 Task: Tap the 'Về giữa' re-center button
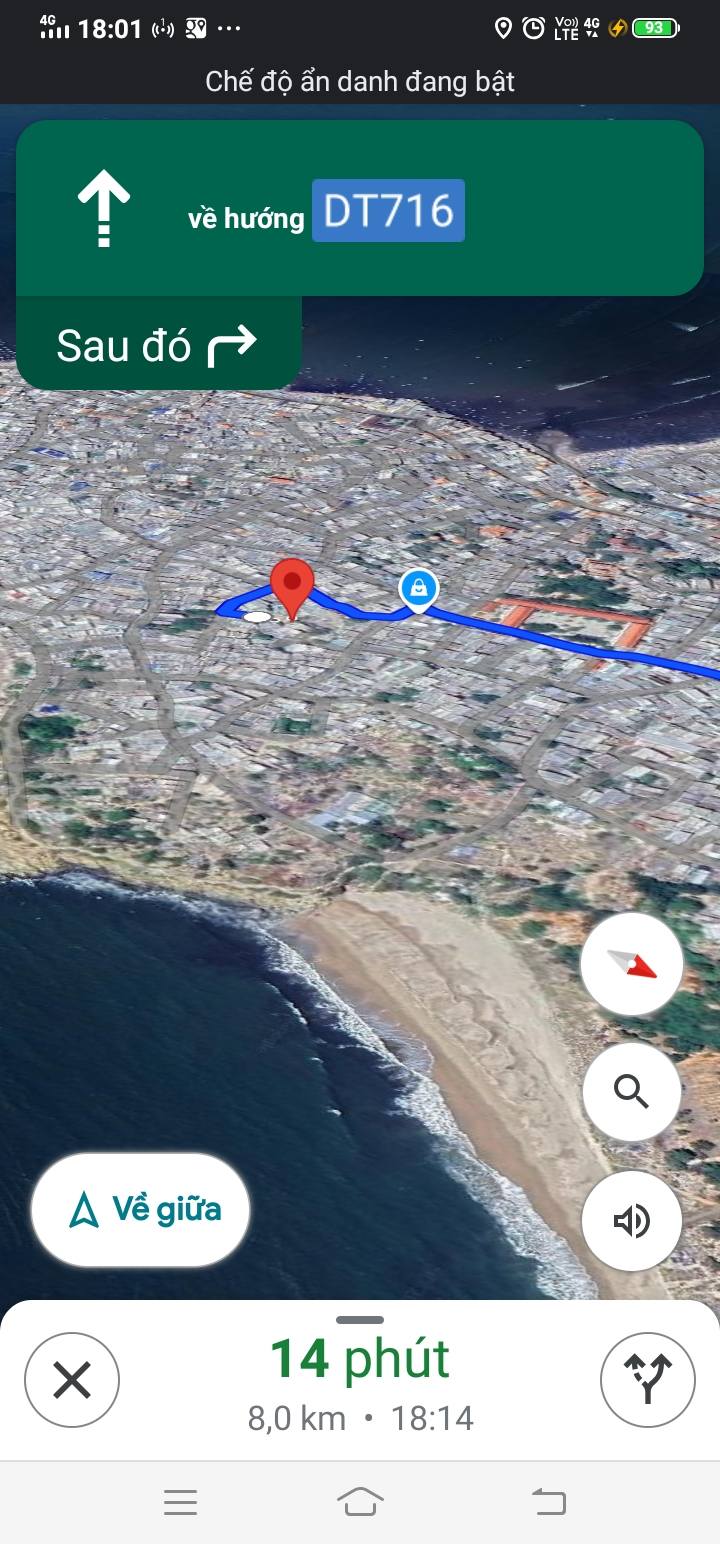point(140,1210)
